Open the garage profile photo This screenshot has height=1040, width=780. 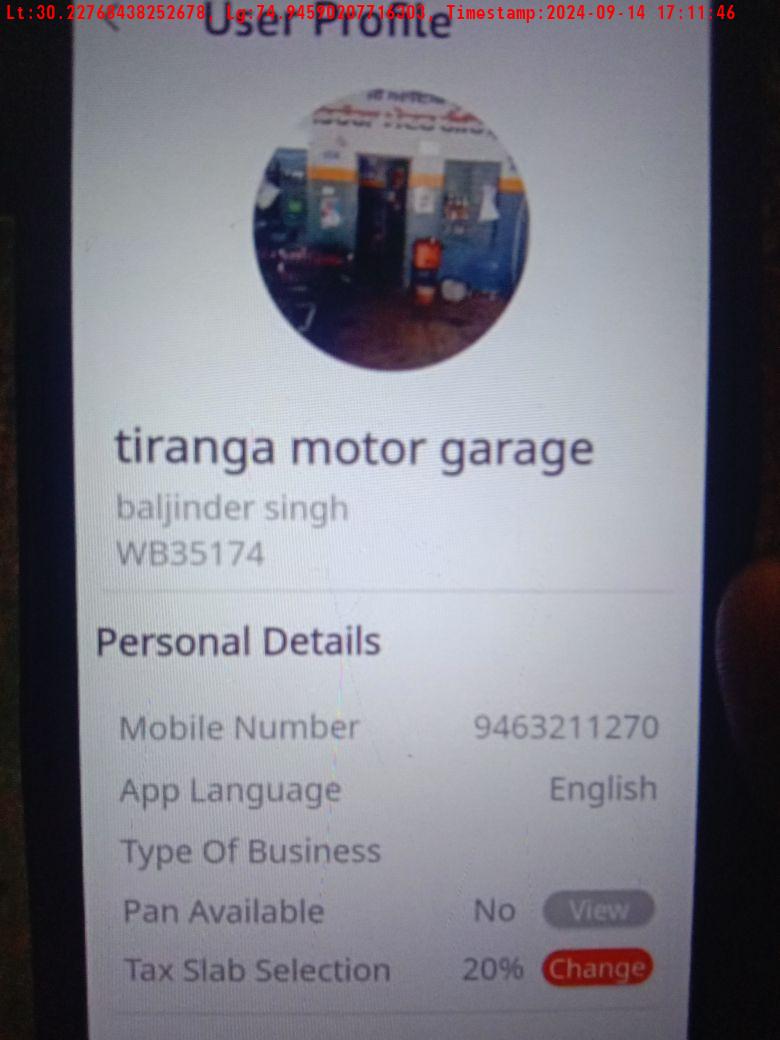(x=390, y=230)
